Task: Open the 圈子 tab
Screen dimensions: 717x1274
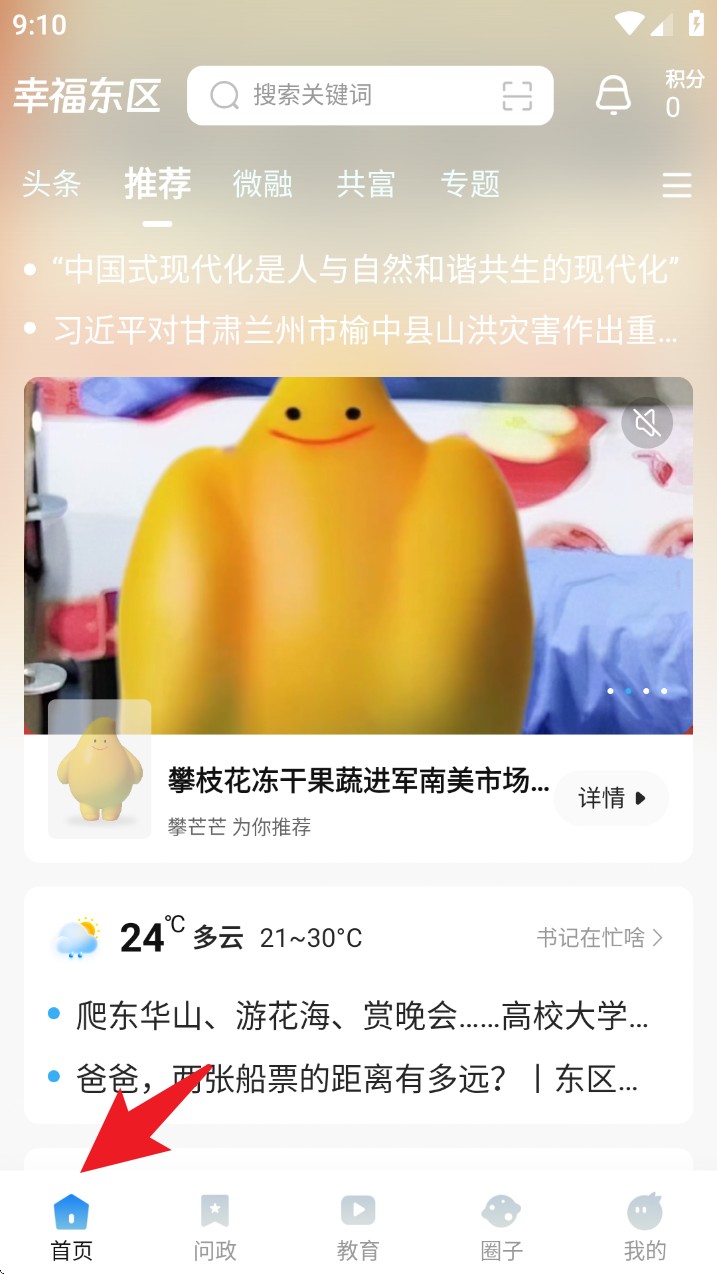Action: point(501,1228)
